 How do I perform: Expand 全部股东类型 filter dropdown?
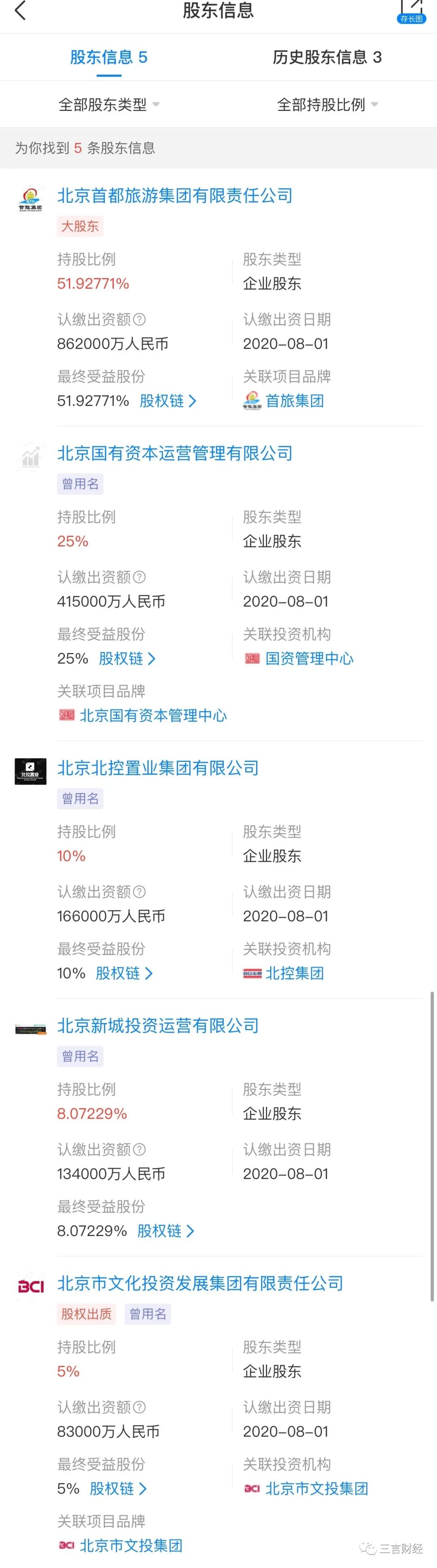coord(108,105)
